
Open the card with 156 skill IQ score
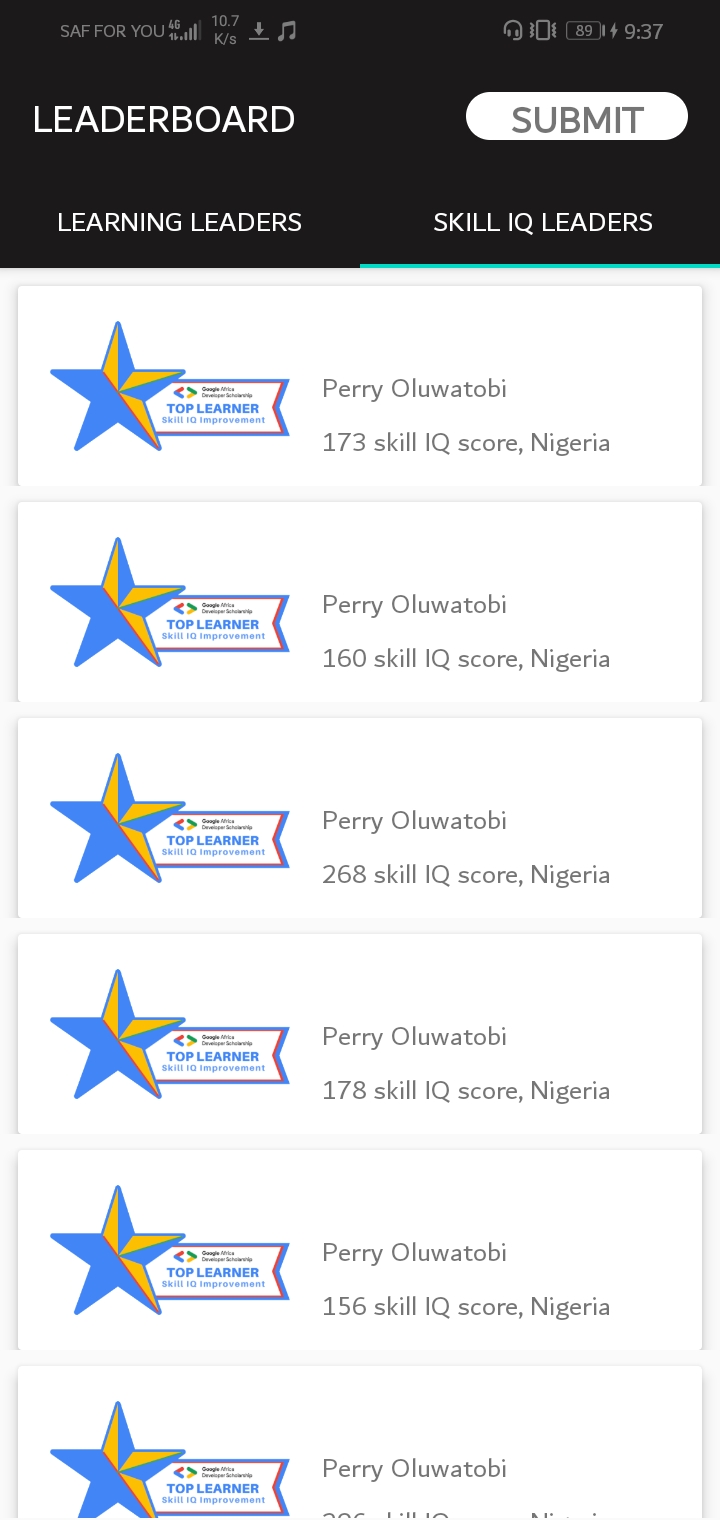click(360, 1250)
